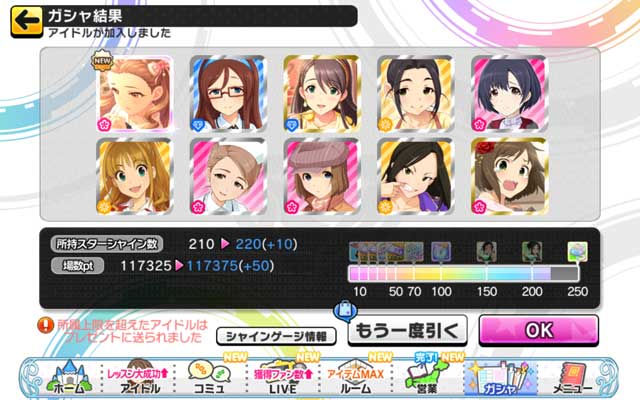640x400 pixels.
Task: Open the アイドル tab
Action: point(134,378)
